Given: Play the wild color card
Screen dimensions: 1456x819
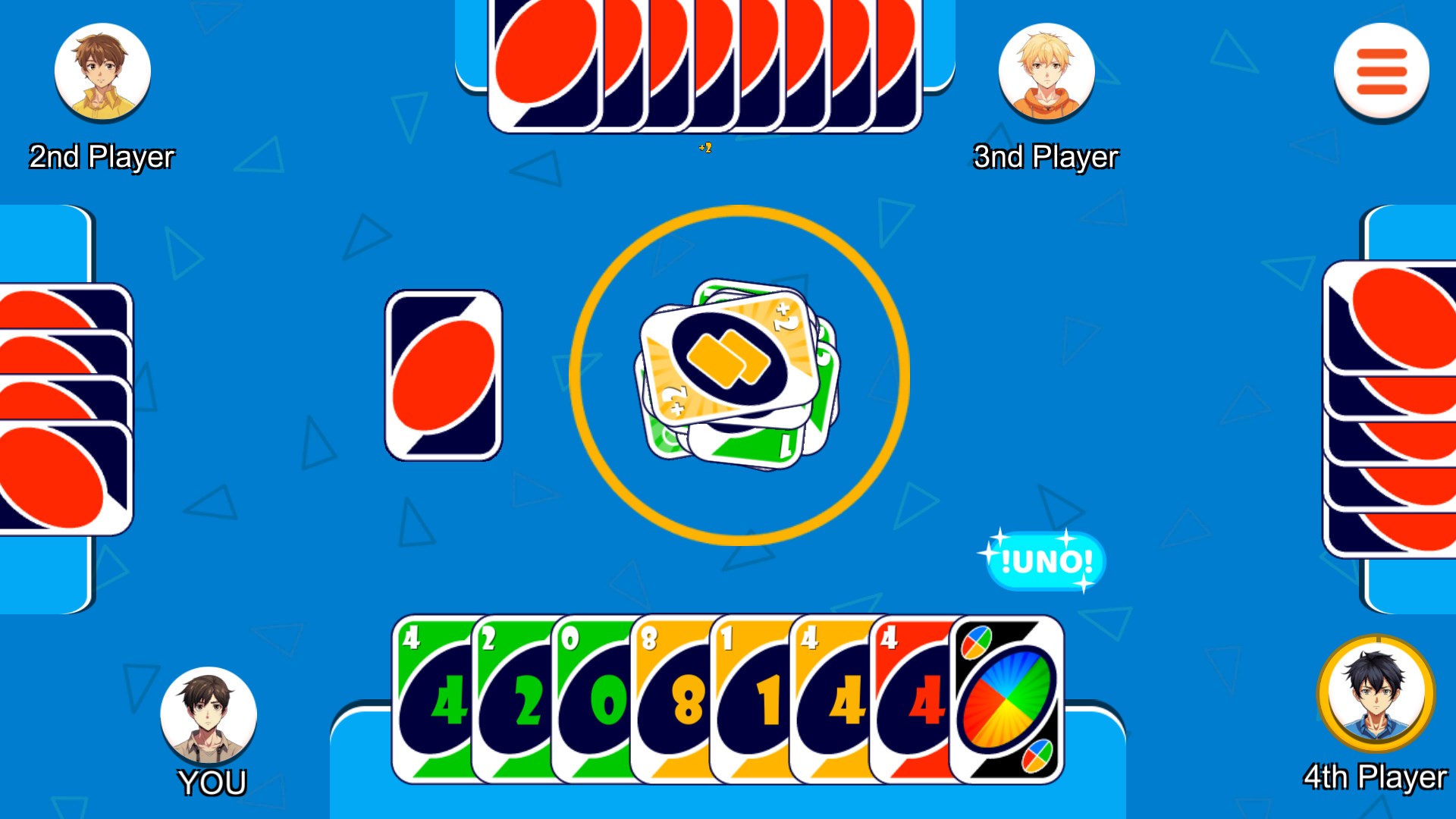Looking at the screenshot, I should click(1007, 699).
